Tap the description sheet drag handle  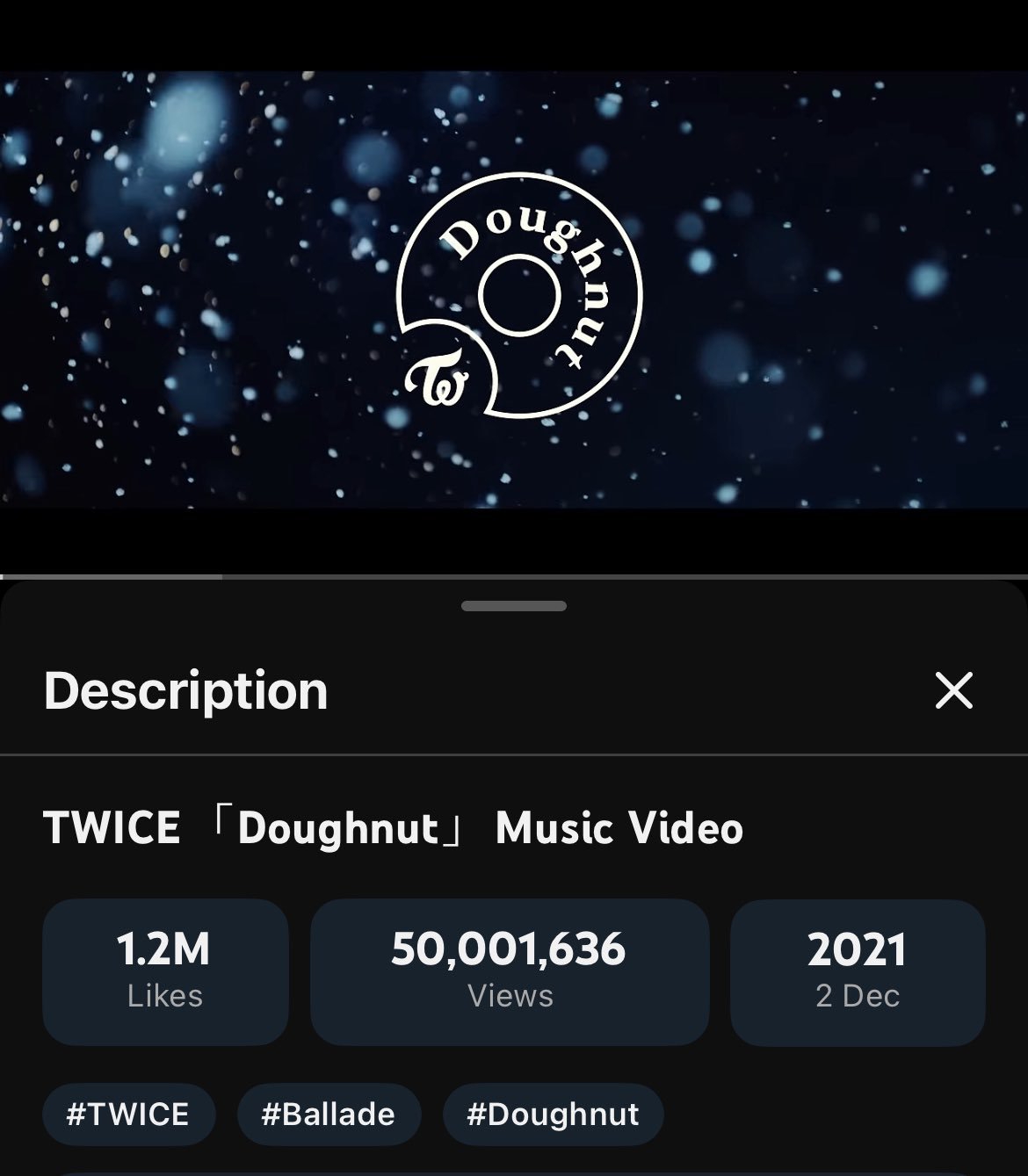(514, 606)
